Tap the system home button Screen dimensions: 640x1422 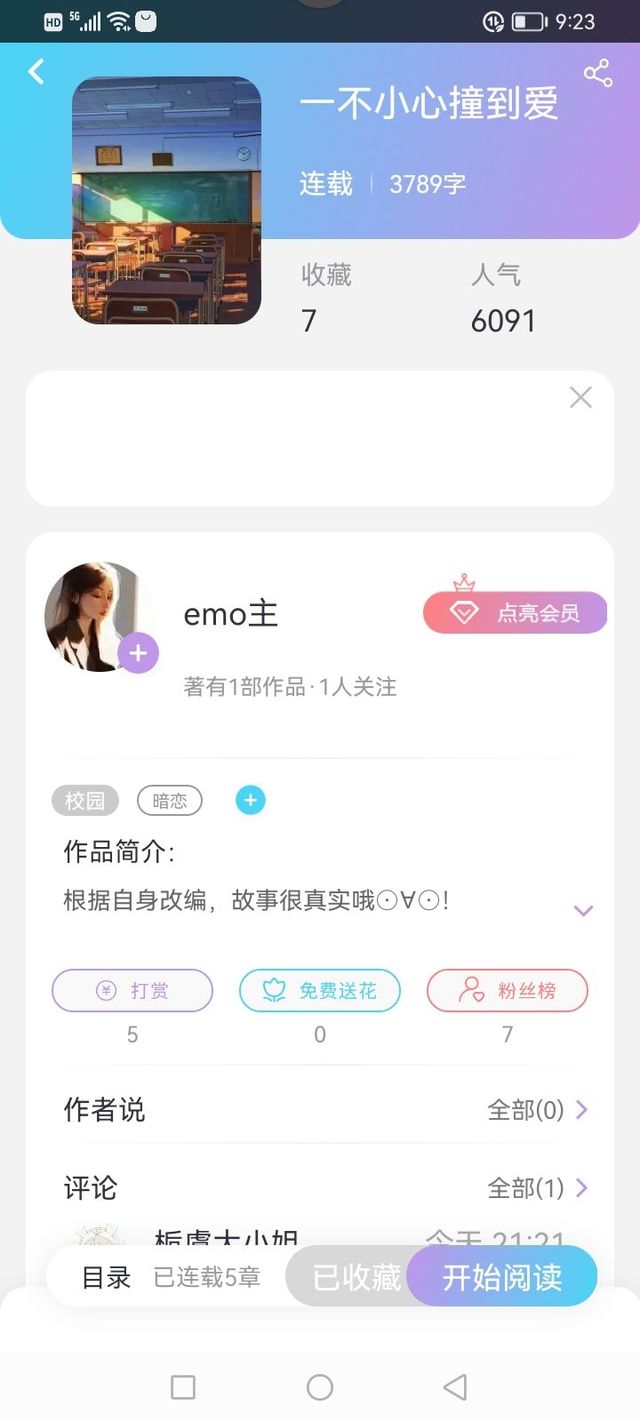320,1387
